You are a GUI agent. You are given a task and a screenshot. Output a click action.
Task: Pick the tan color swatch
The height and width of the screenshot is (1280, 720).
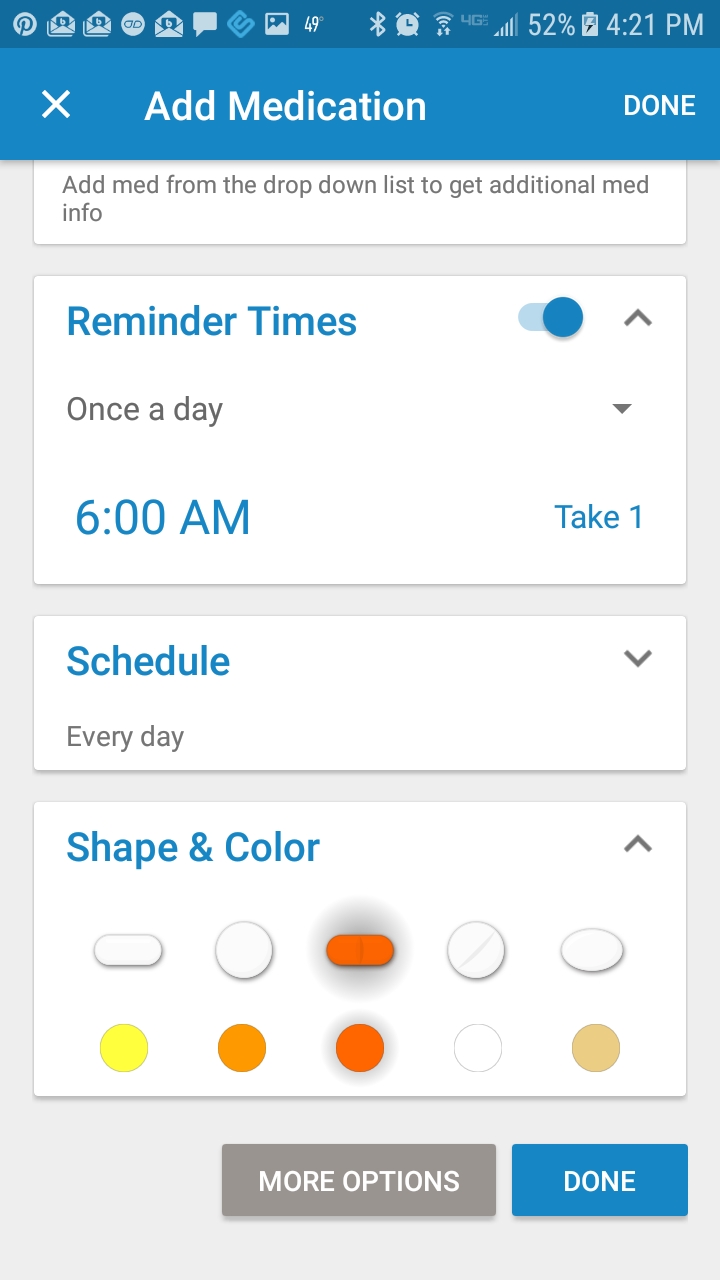point(596,1048)
